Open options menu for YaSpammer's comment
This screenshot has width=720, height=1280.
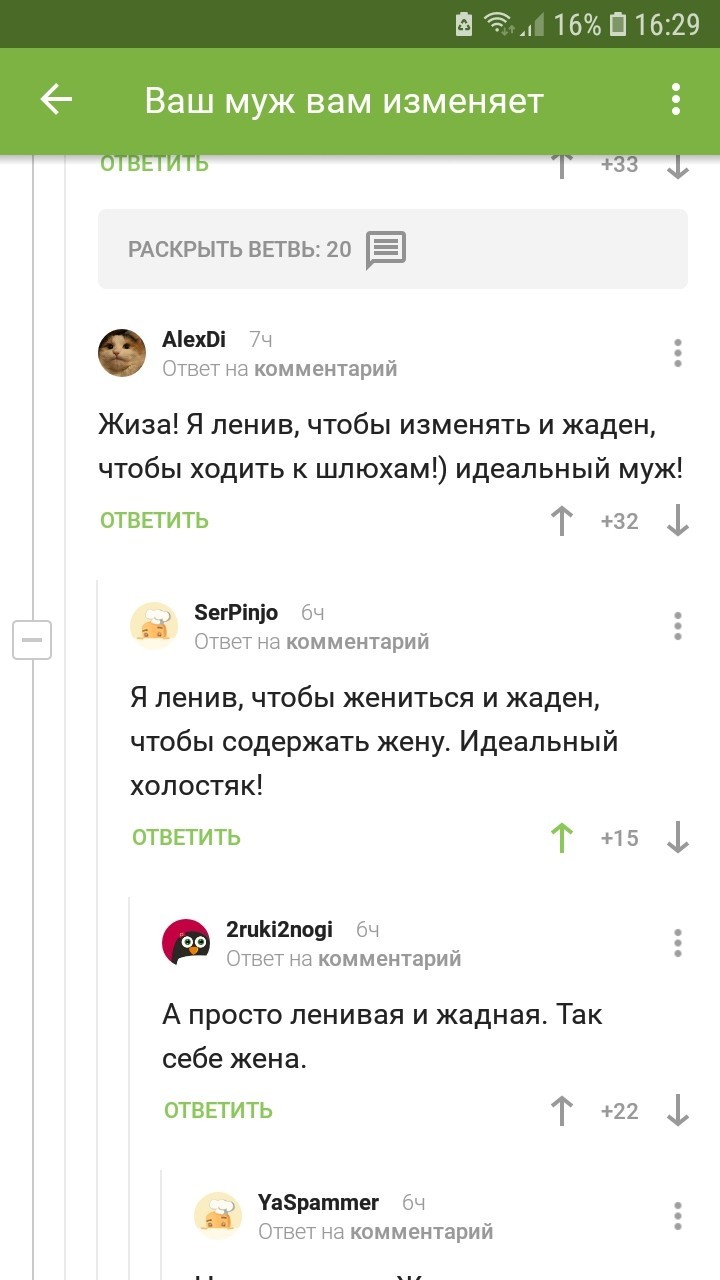coord(678,1216)
